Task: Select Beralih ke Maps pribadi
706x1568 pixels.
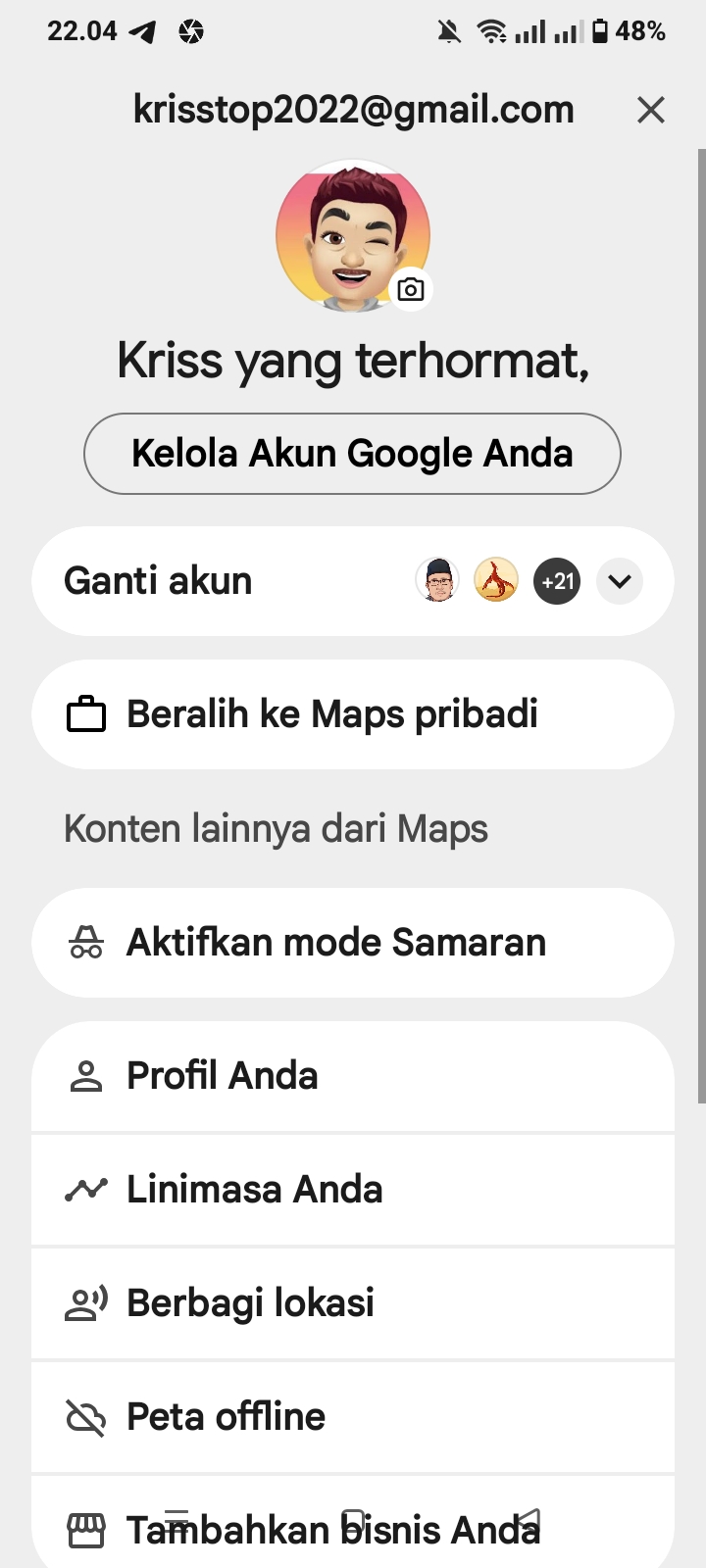Action: [352, 714]
